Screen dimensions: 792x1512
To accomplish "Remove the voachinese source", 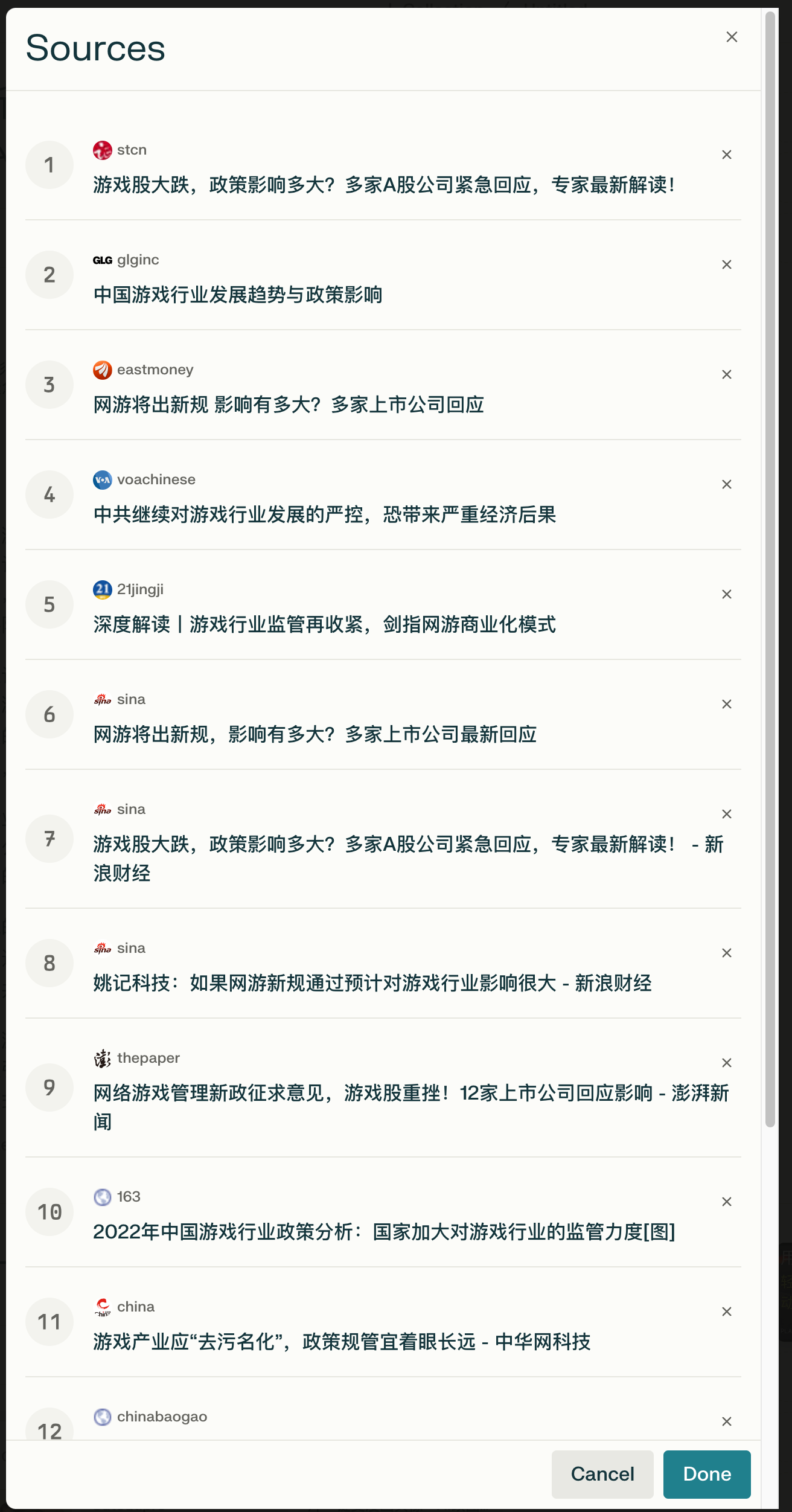I will tap(727, 484).
